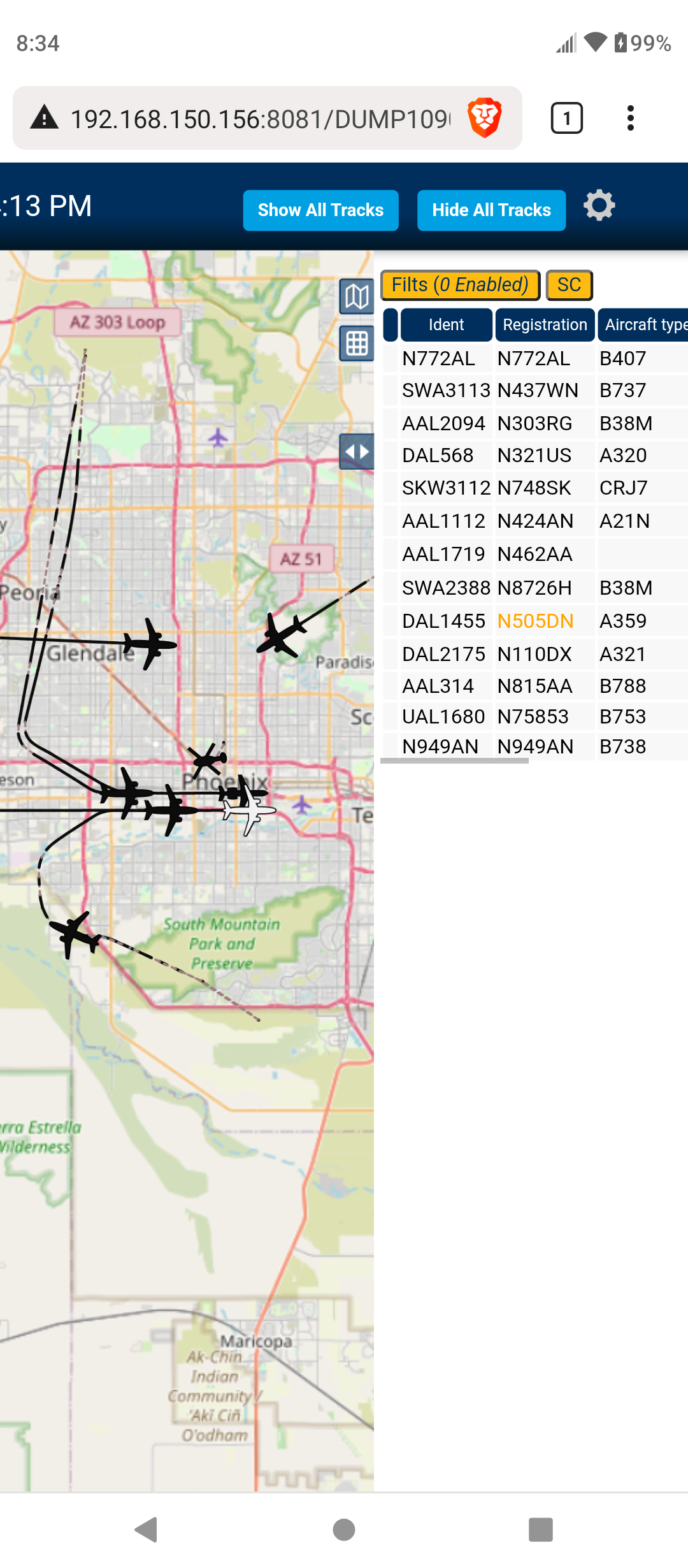Toggle the grid overlay icon
The image size is (688, 1568).
(x=357, y=344)
